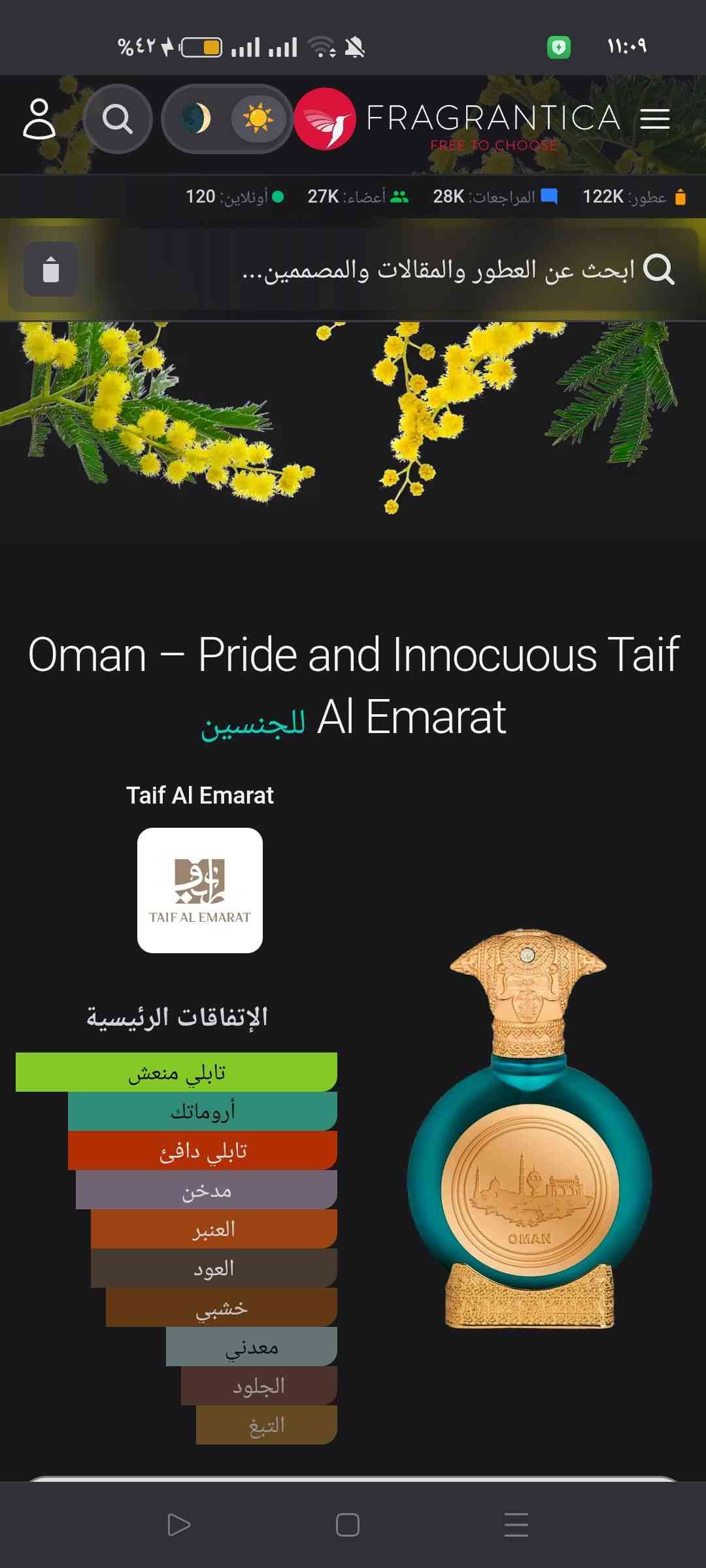This screenshot has width=706, height=1568.
Task: Go to Fragrantica home via logo
Action: click(458, 119)
